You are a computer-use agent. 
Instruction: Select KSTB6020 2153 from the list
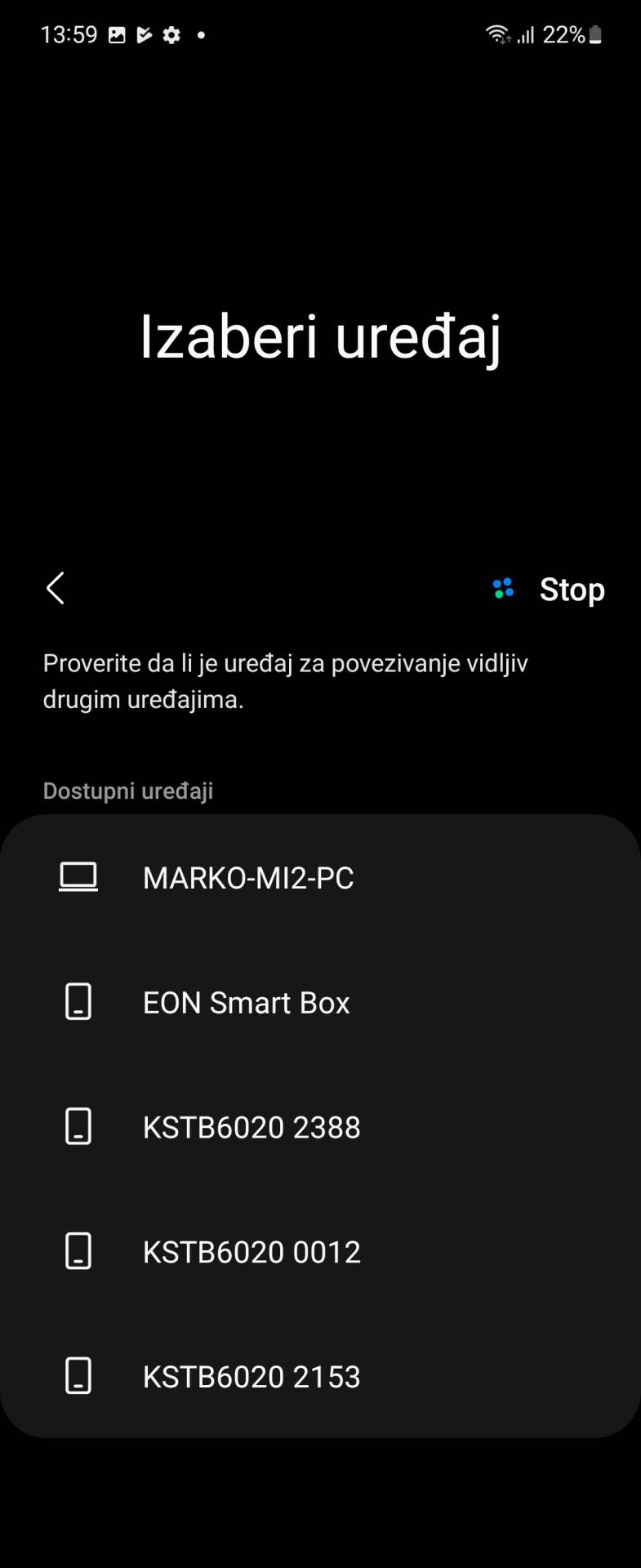(x=252, y=1375)
